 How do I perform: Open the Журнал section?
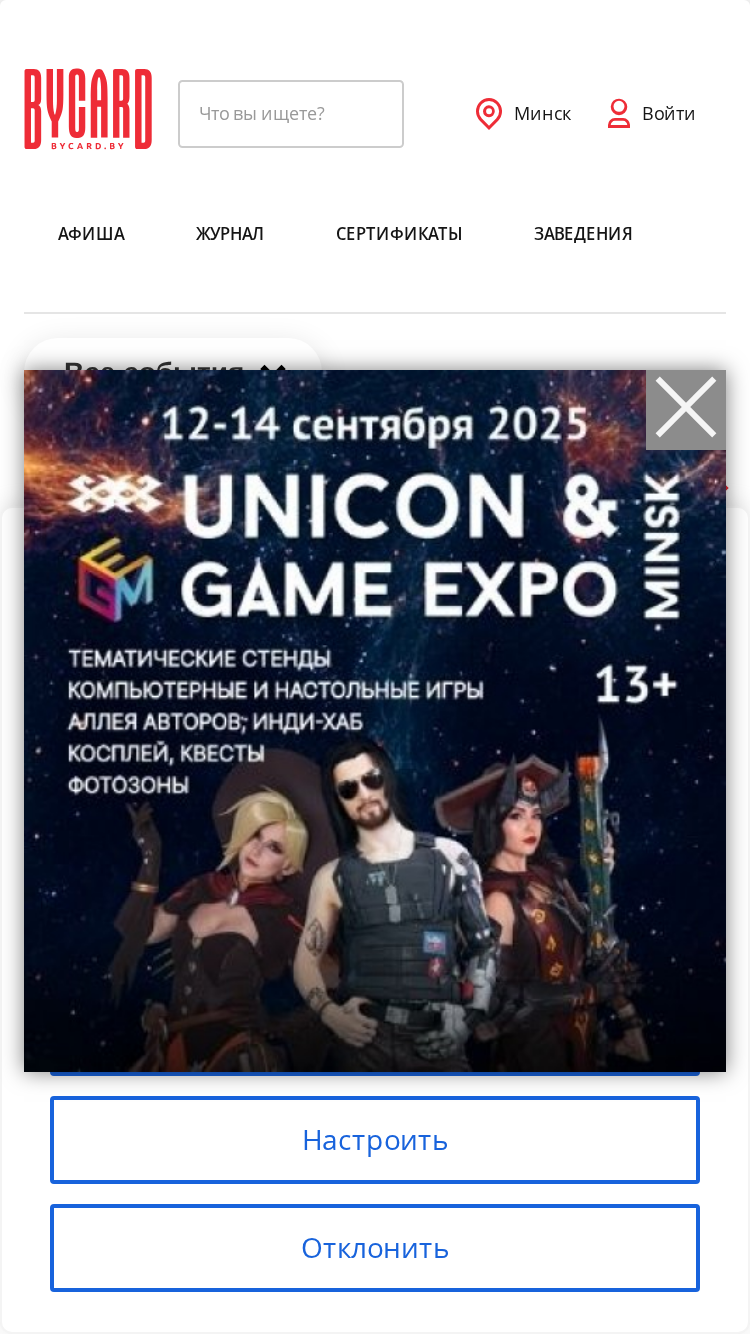[x=230, y=234]
